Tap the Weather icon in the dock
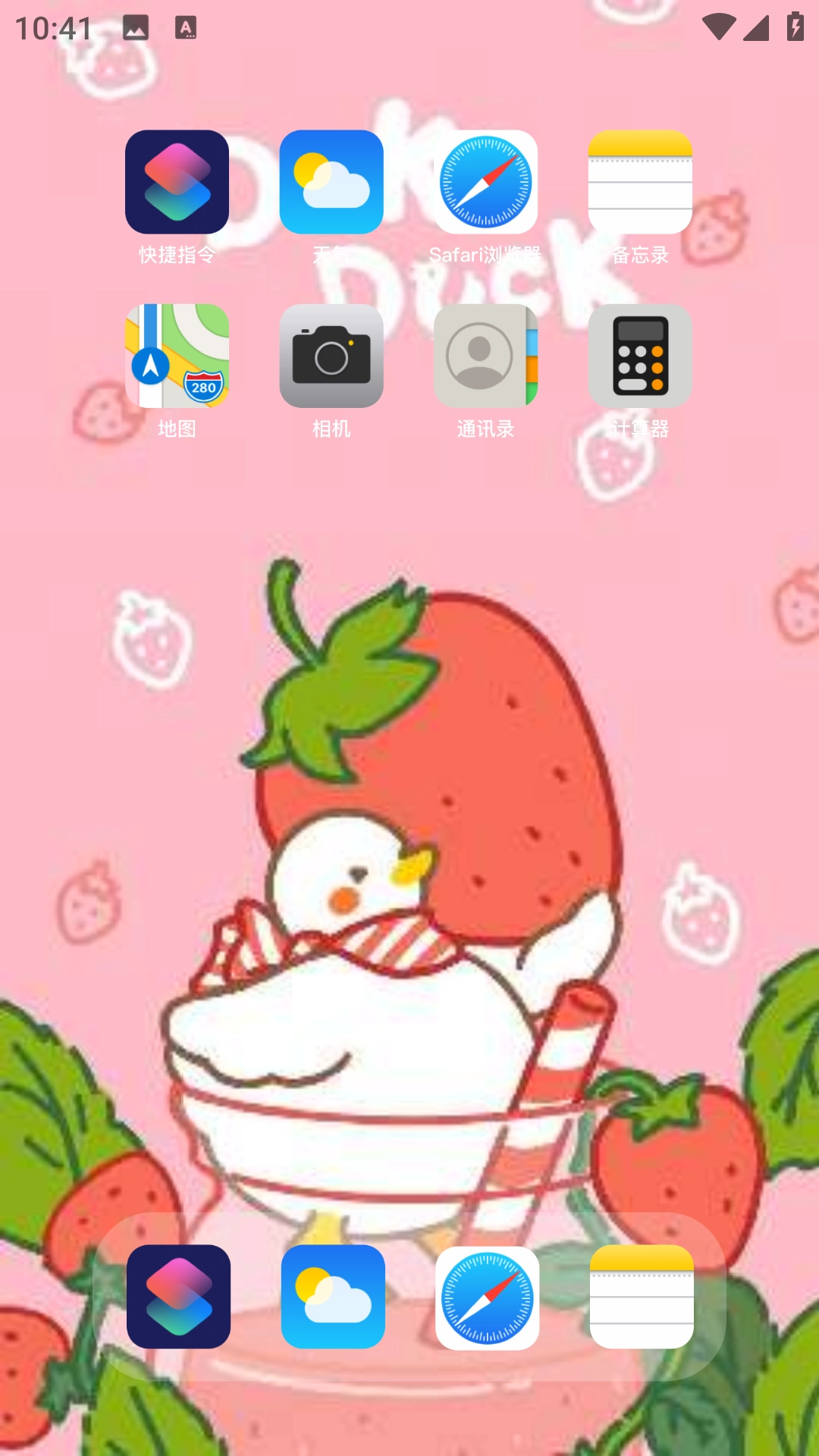 [x=333, y=1297]
